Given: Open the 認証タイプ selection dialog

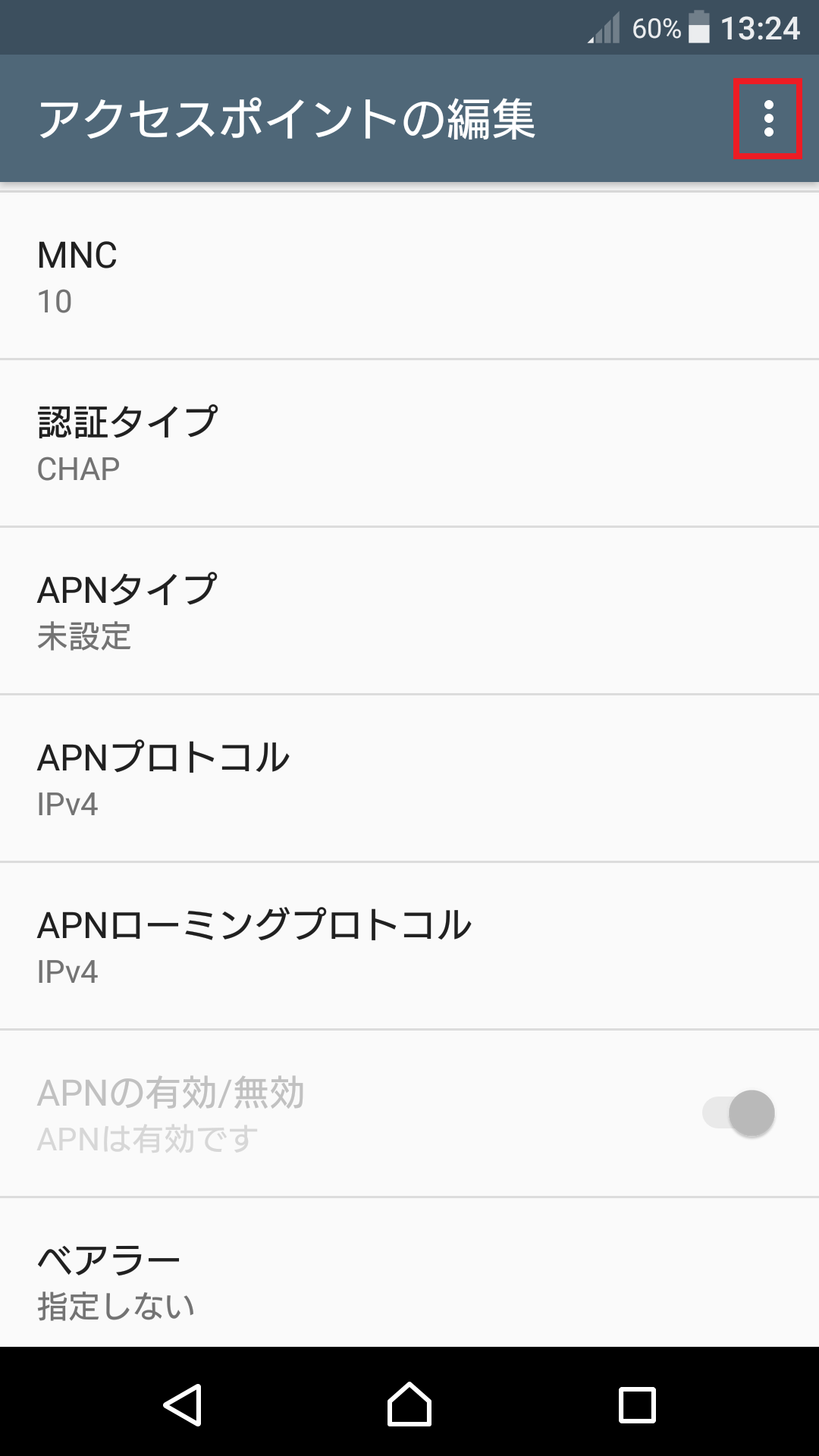Looking at the screenshot, I should pos(303,444).
